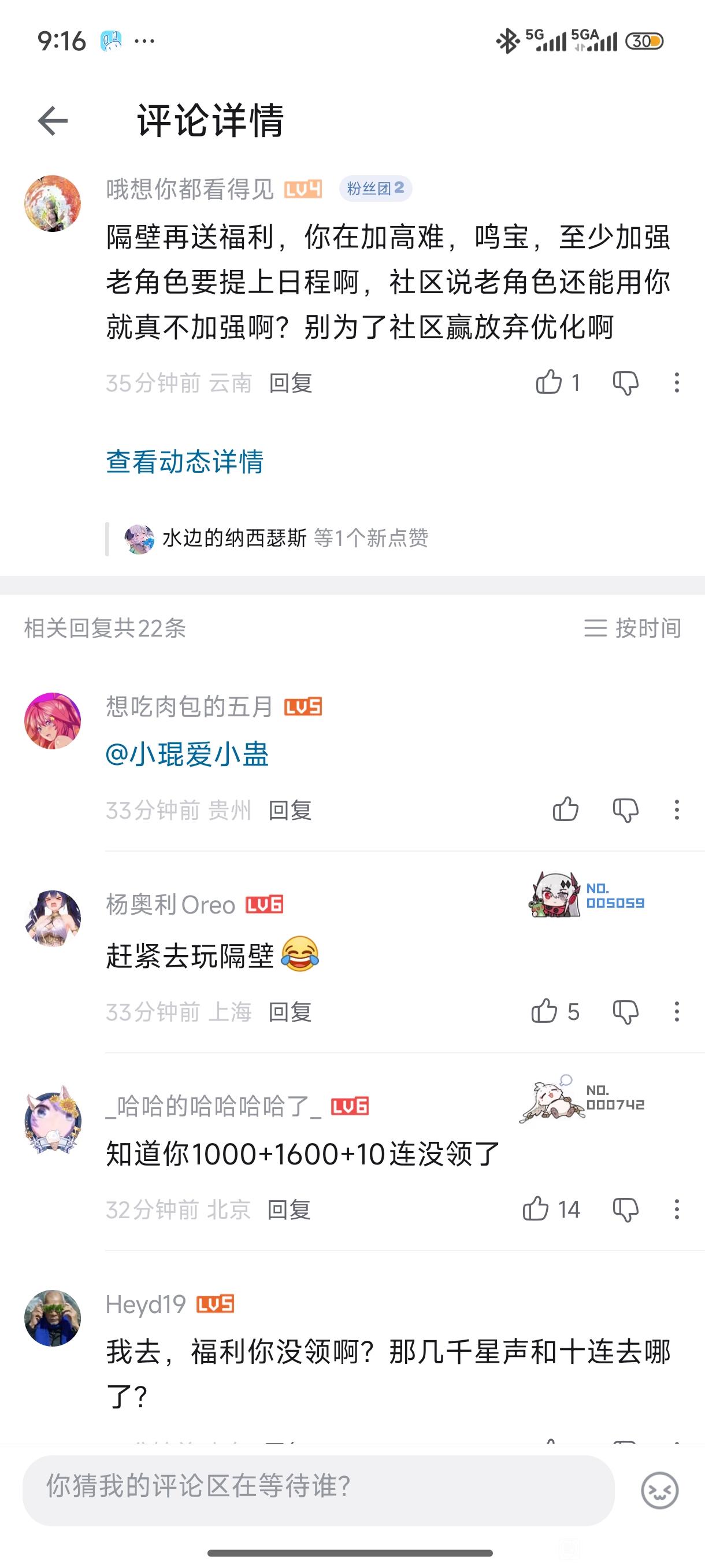Open mentioned user @小琨爱小蛊

click(187, 755)
